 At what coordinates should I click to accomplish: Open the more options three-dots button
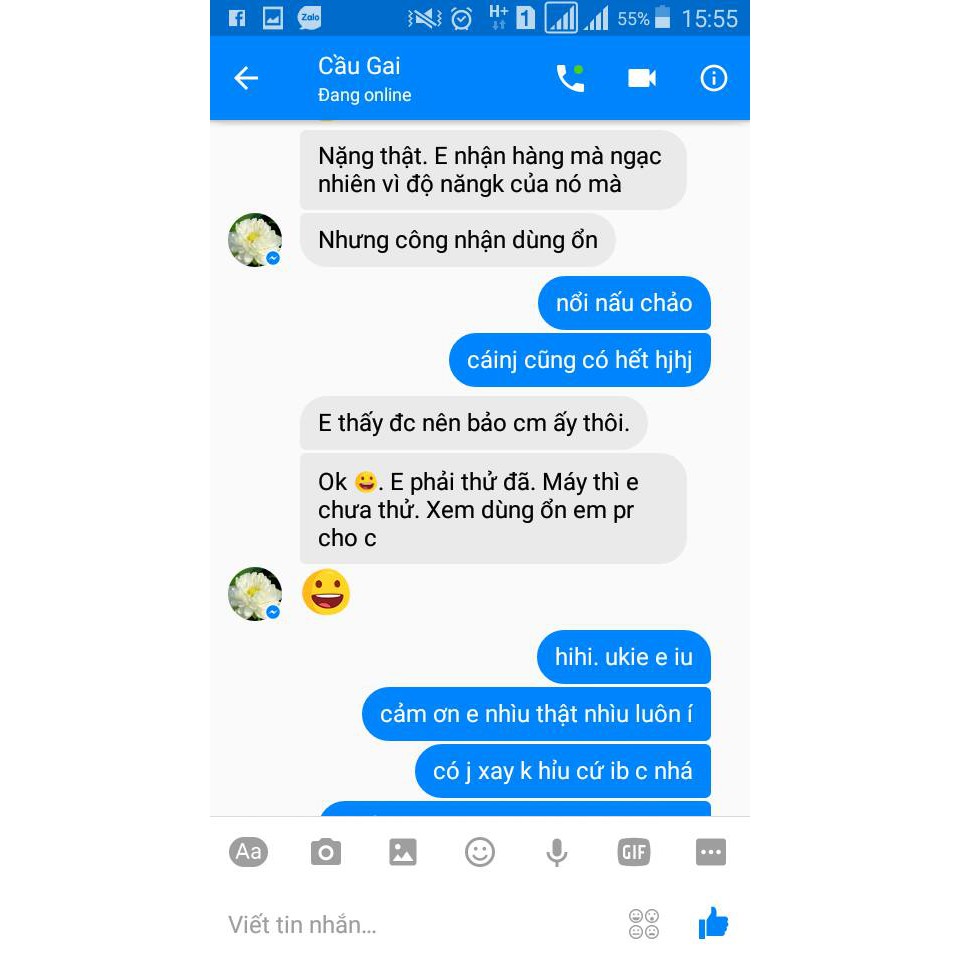click(x=711, y=852)
